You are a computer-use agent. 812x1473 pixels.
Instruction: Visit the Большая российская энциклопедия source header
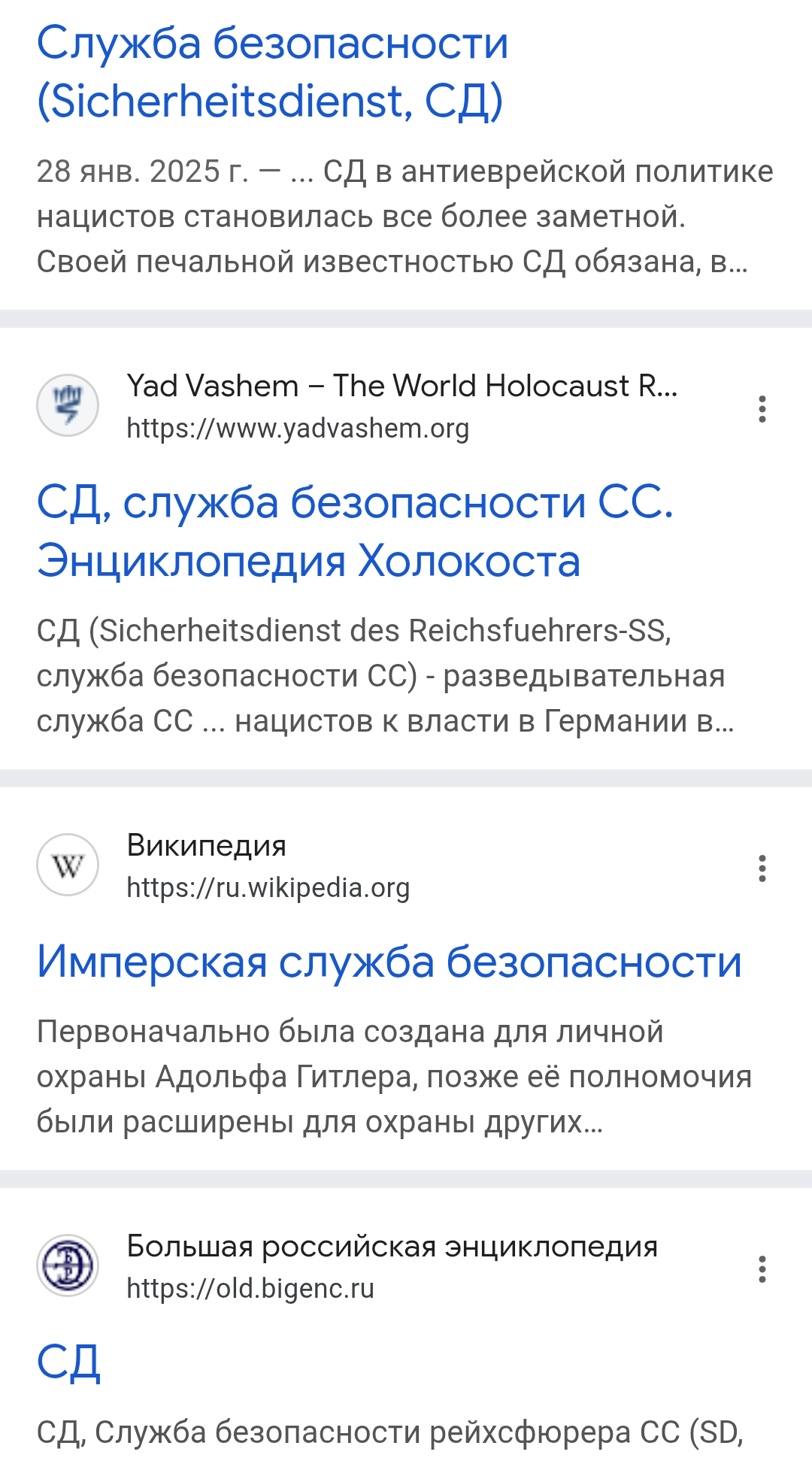[x=391, y=1266]
